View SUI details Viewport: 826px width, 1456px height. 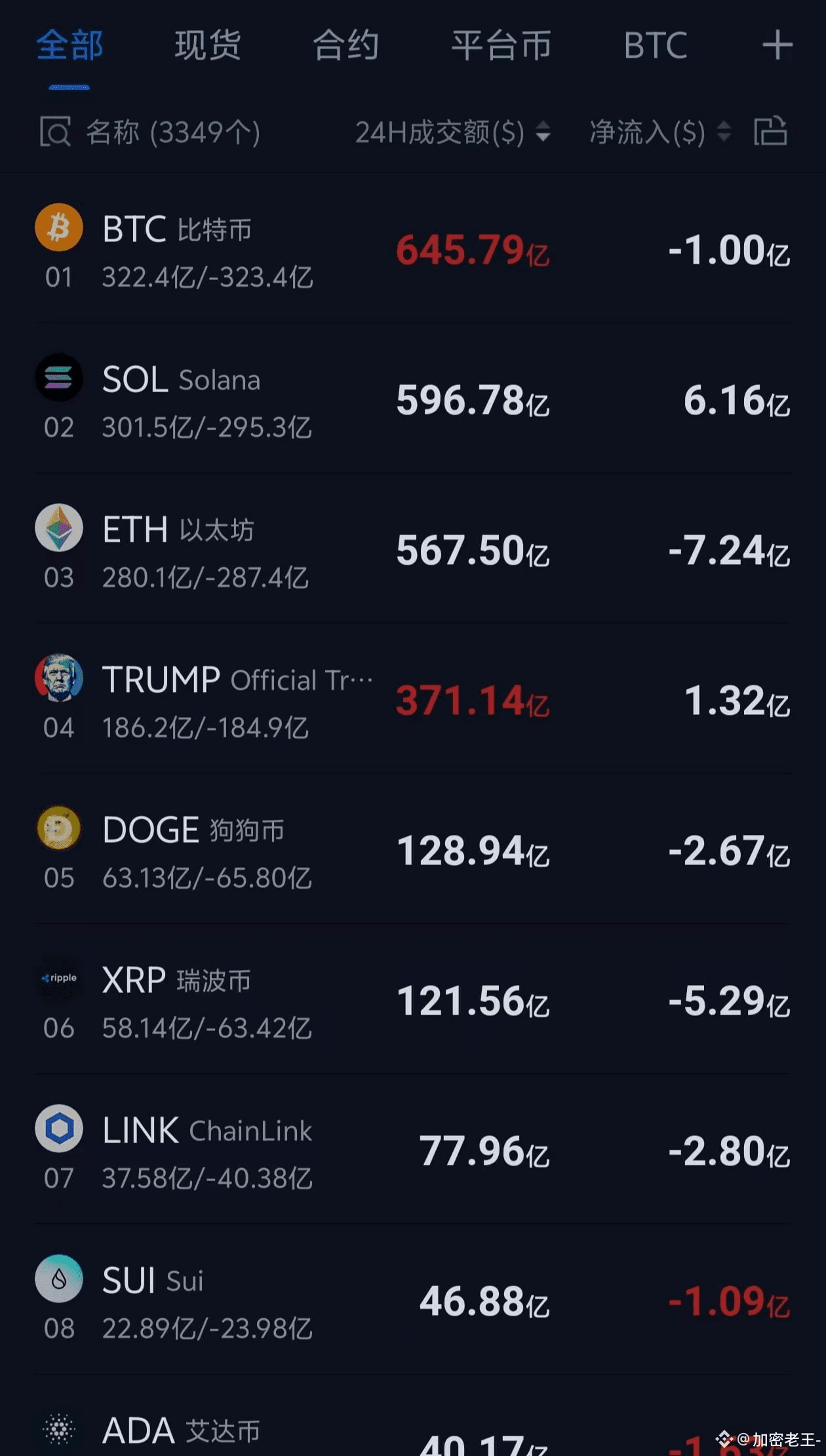pyautogui.click(x=413, y=1299)
